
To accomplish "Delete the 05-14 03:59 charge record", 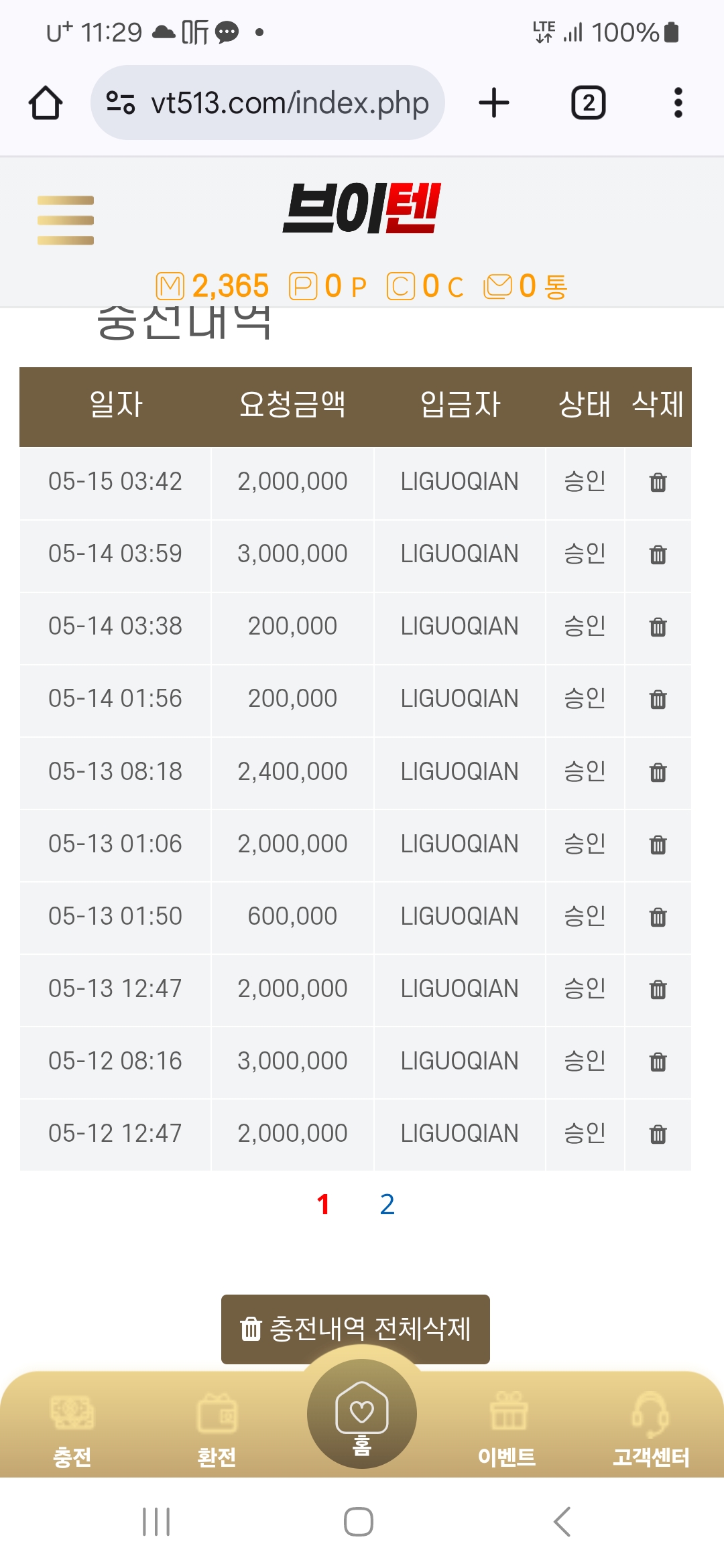I will [658, 554].
